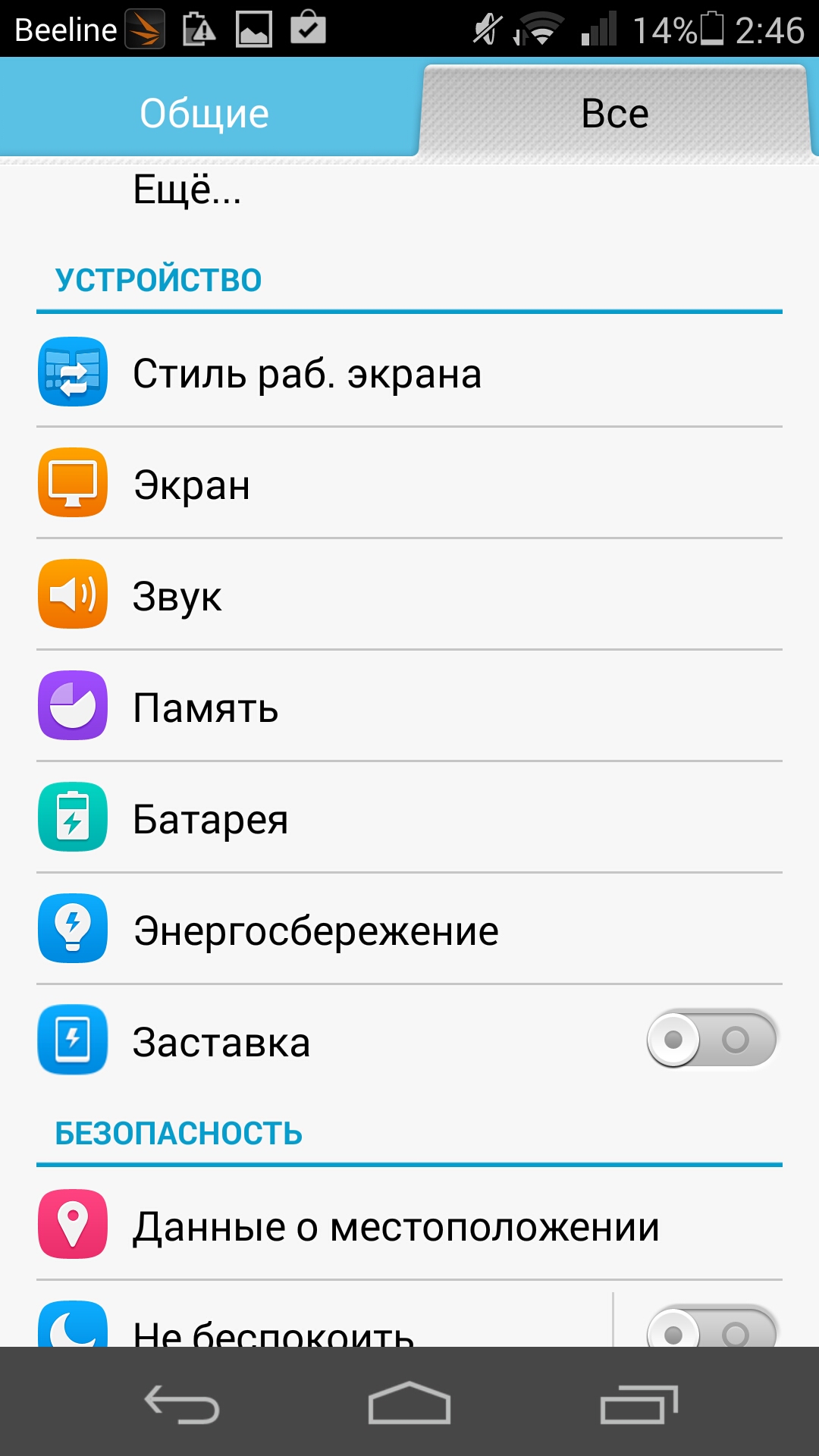The width and height of the screenshot is (819, 1456).
Task: Toggle the Не беспокоить switch
Action: point(711,1327)
